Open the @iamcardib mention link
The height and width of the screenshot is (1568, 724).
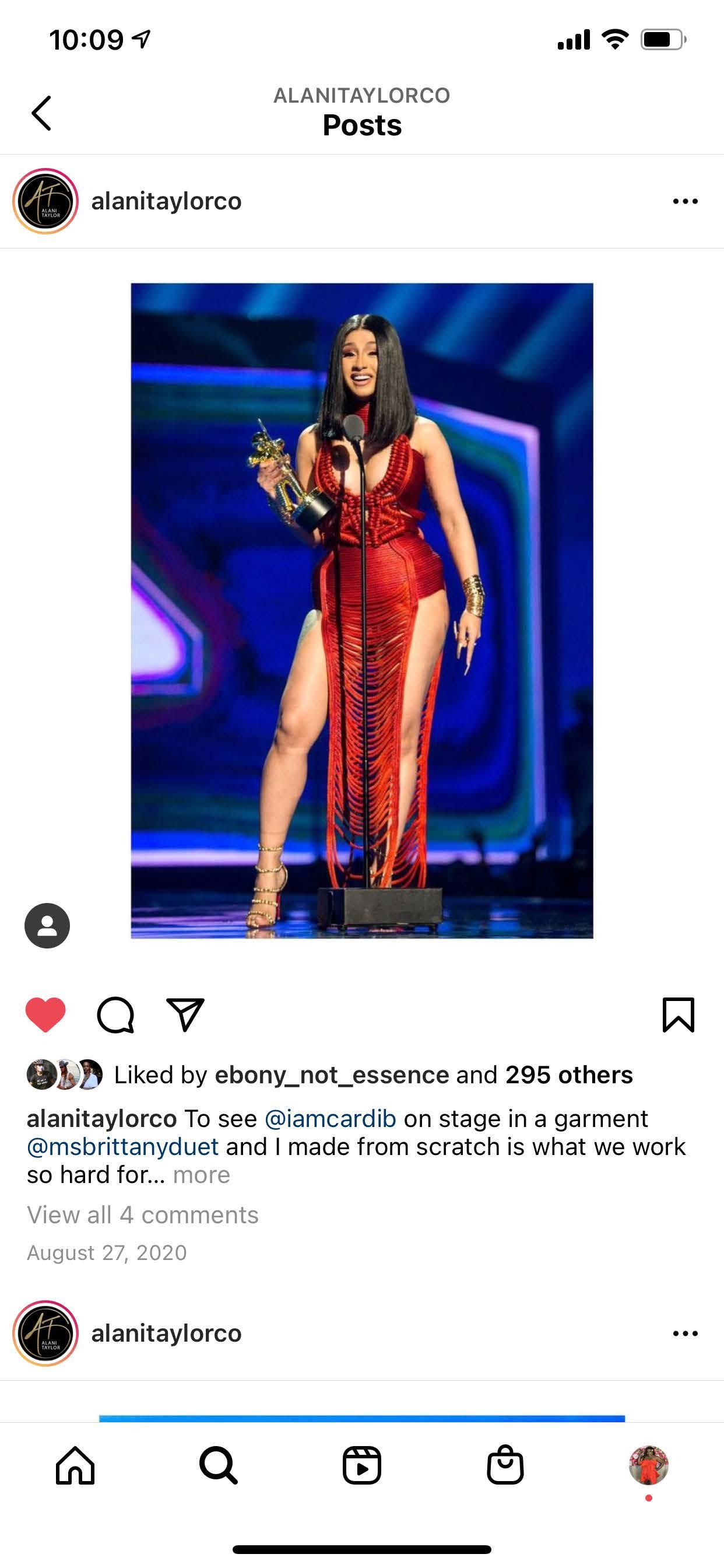(x=331, y=1119)
